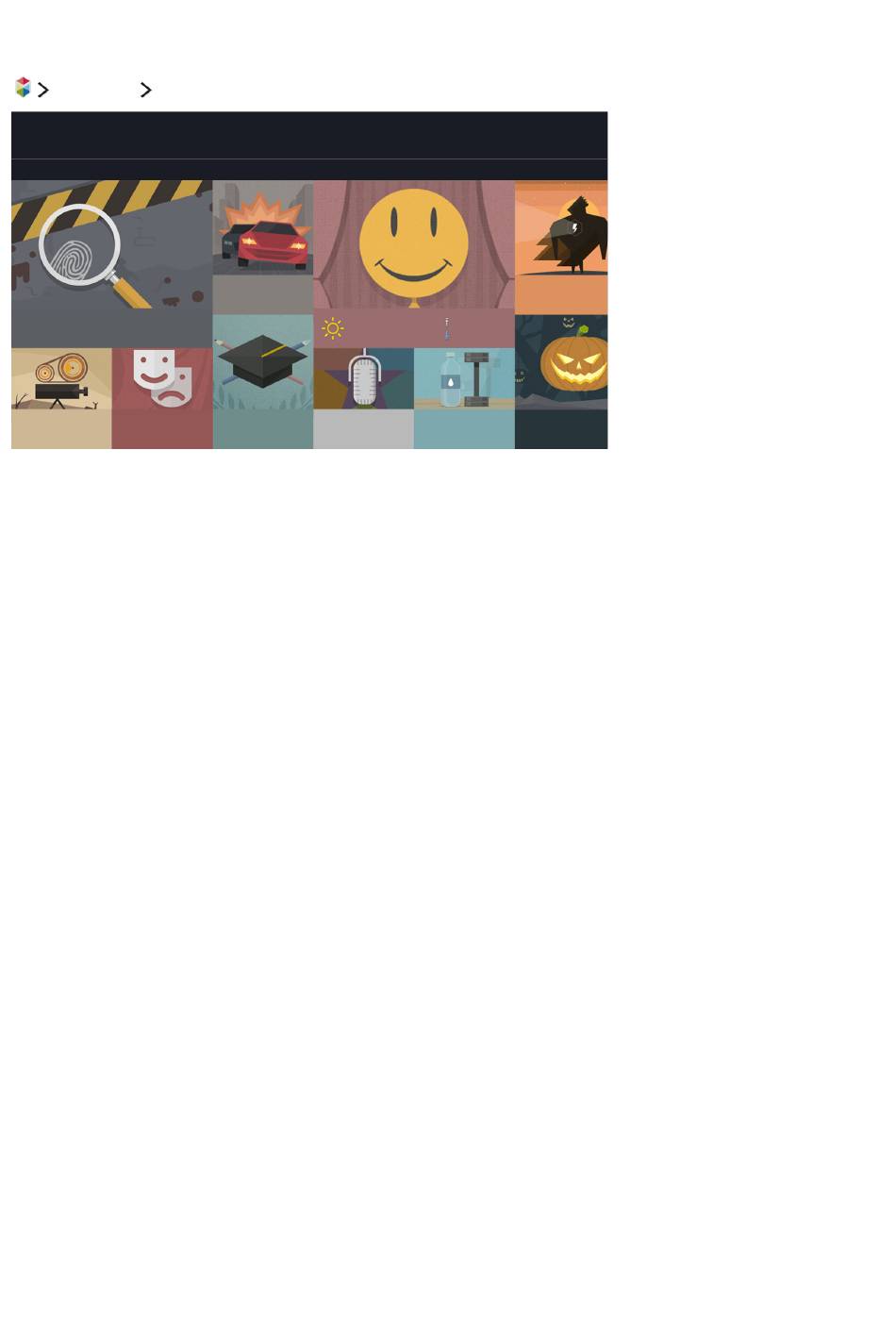Open the dark horseman sunset tile

pyautogui.click(x=561, y=246)
